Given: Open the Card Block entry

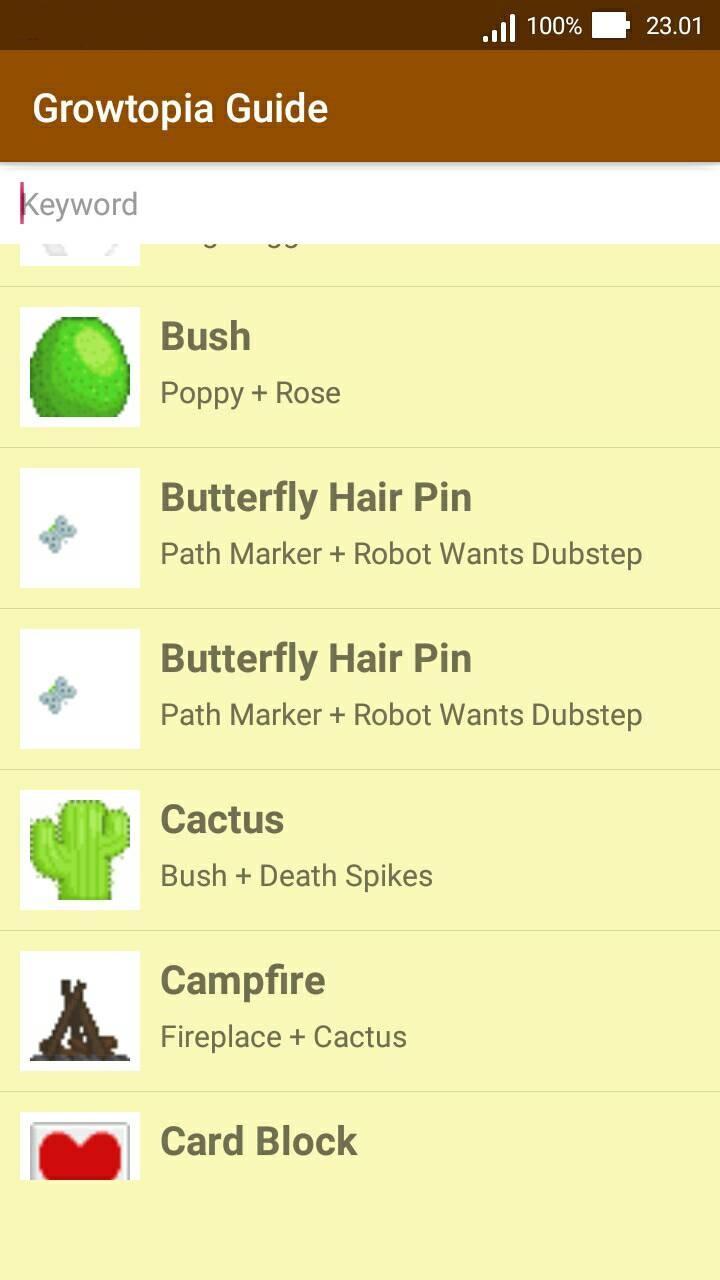Looking at the screenshot, I should pos(360,1142).
